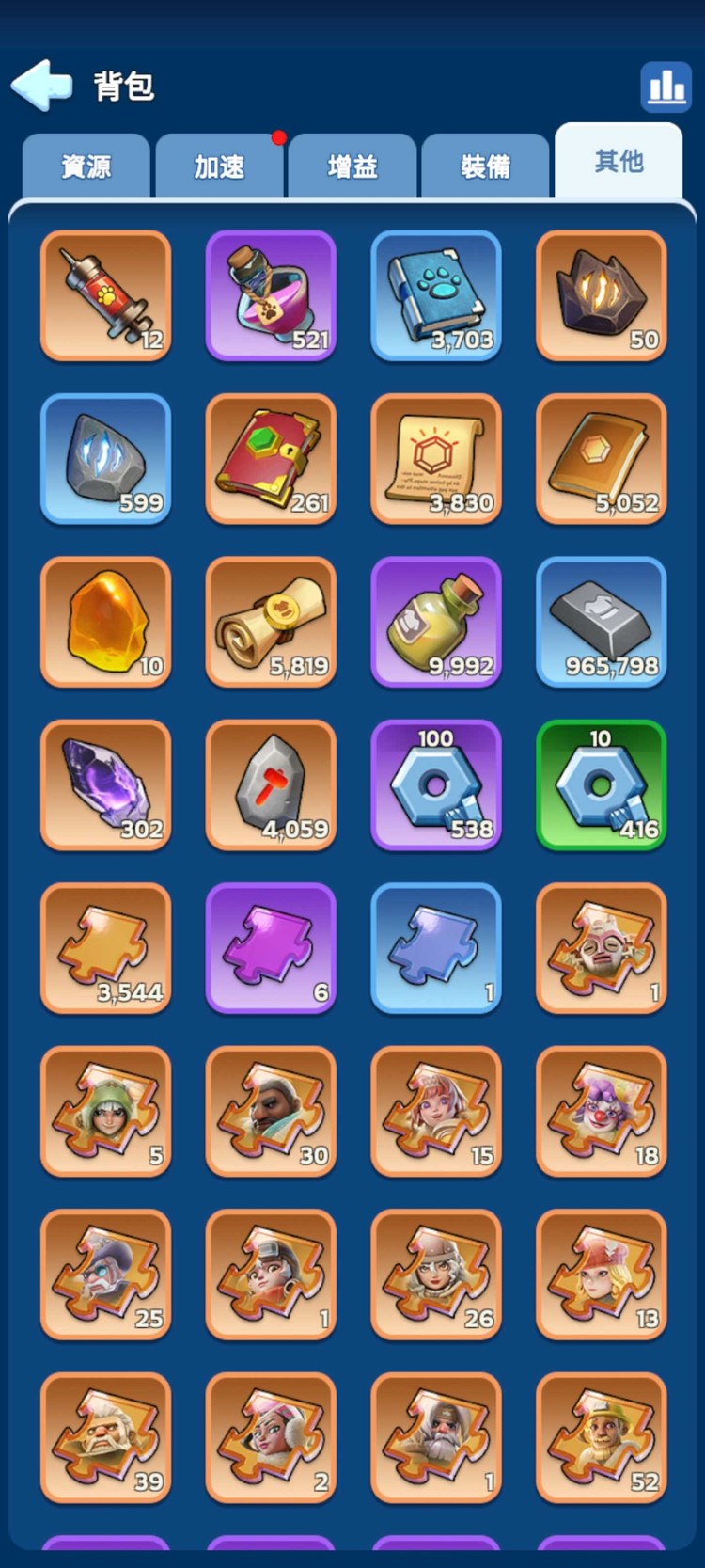Select the red gem-covered book with 261
Screen dimensions: 705x1568
coord(271,458)
